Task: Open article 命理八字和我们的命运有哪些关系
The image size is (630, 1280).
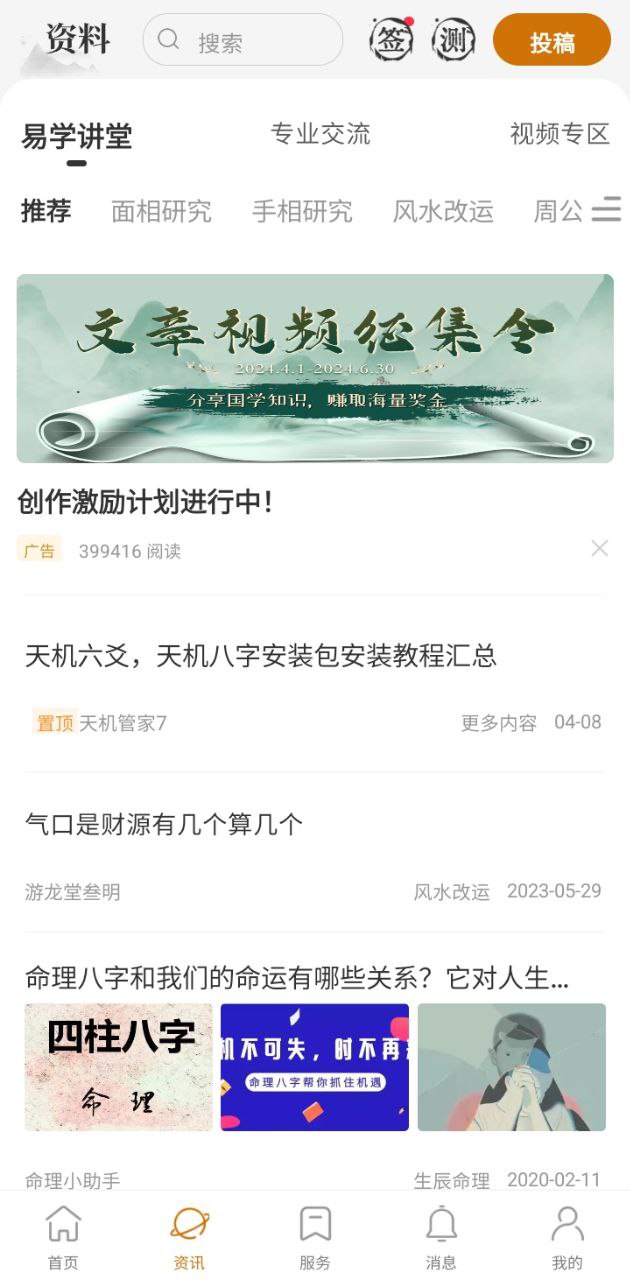Action: [x=297, y=976]
